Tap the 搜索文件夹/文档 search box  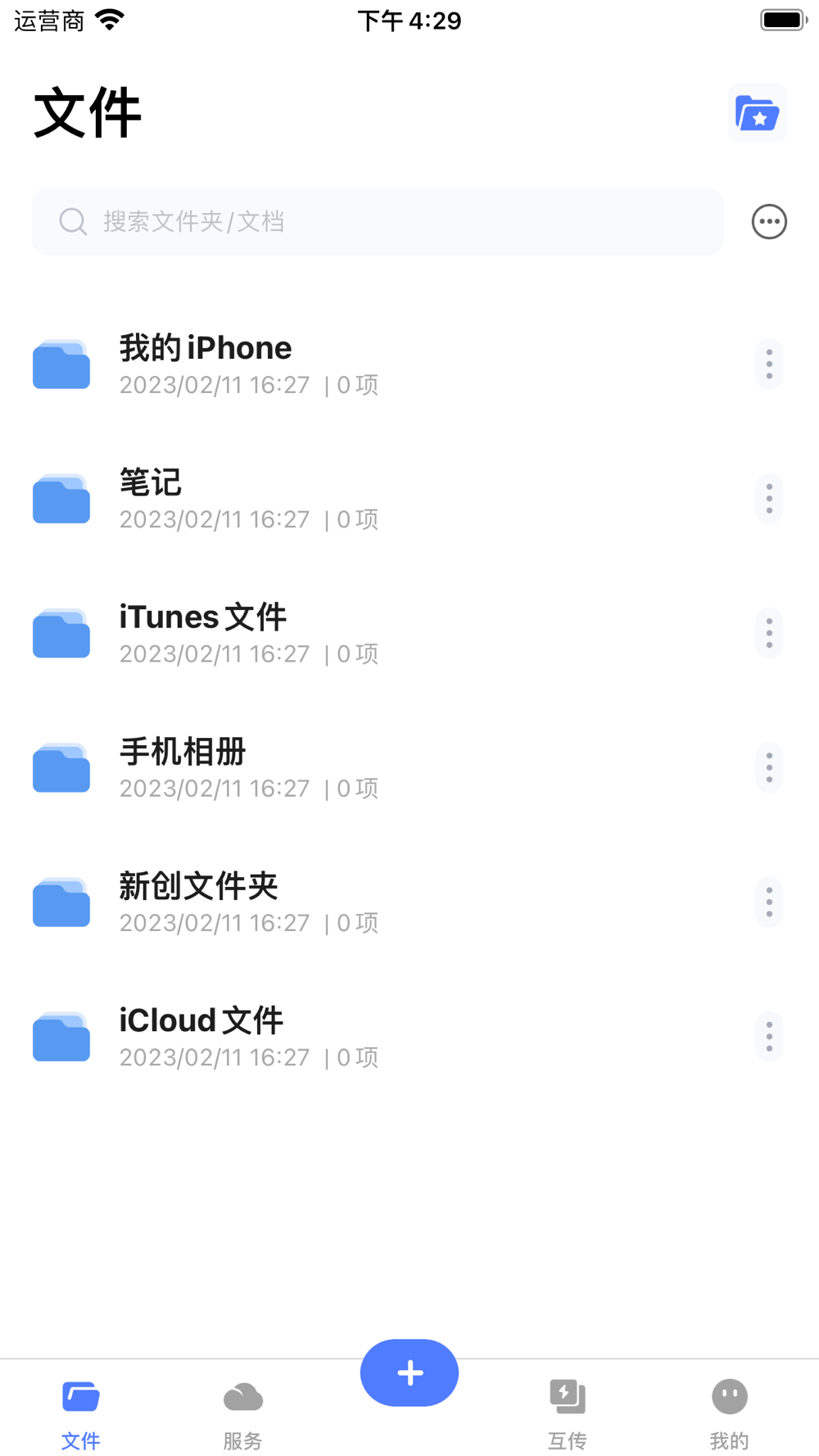pyautogui.click(x=377, y=222)
